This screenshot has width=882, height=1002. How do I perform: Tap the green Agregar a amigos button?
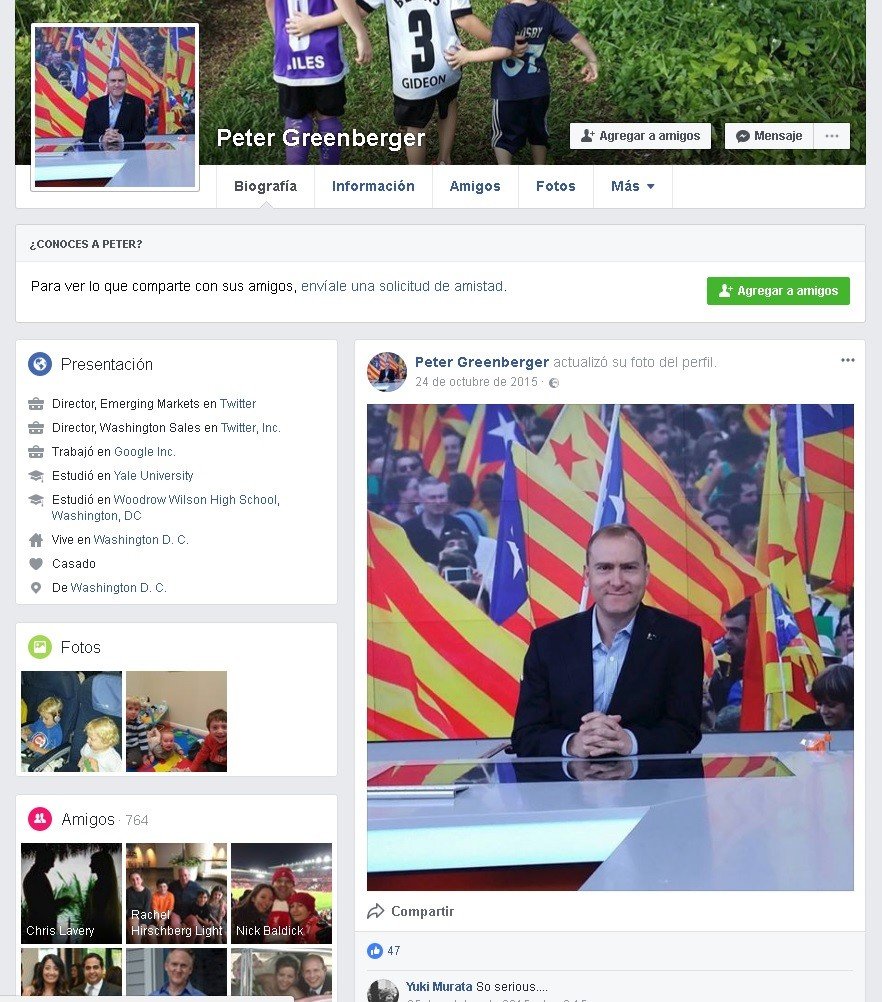(778, 291)
